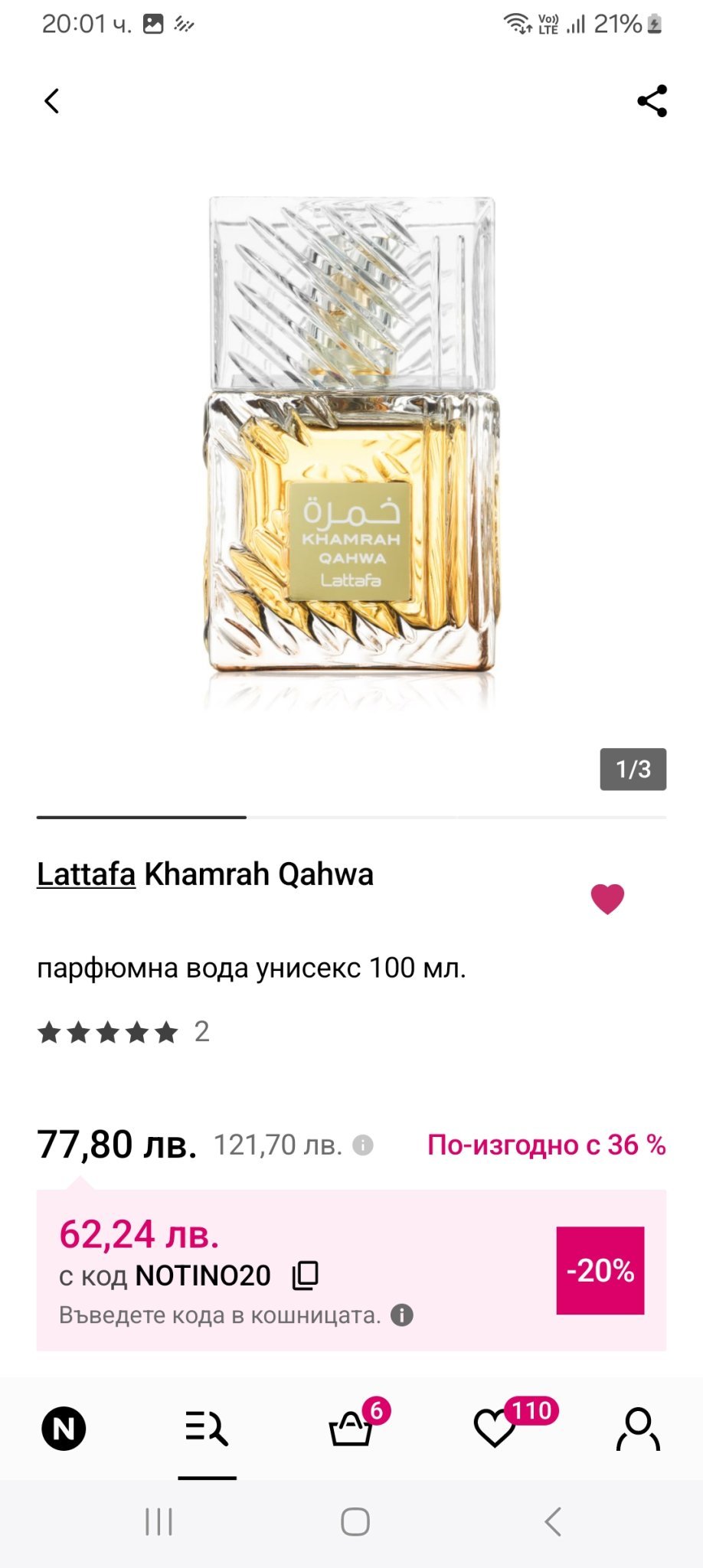The height and width of the screenshot is (1568, 703).
Task: Open the wishlist with 110 items
Action: 495,1429
